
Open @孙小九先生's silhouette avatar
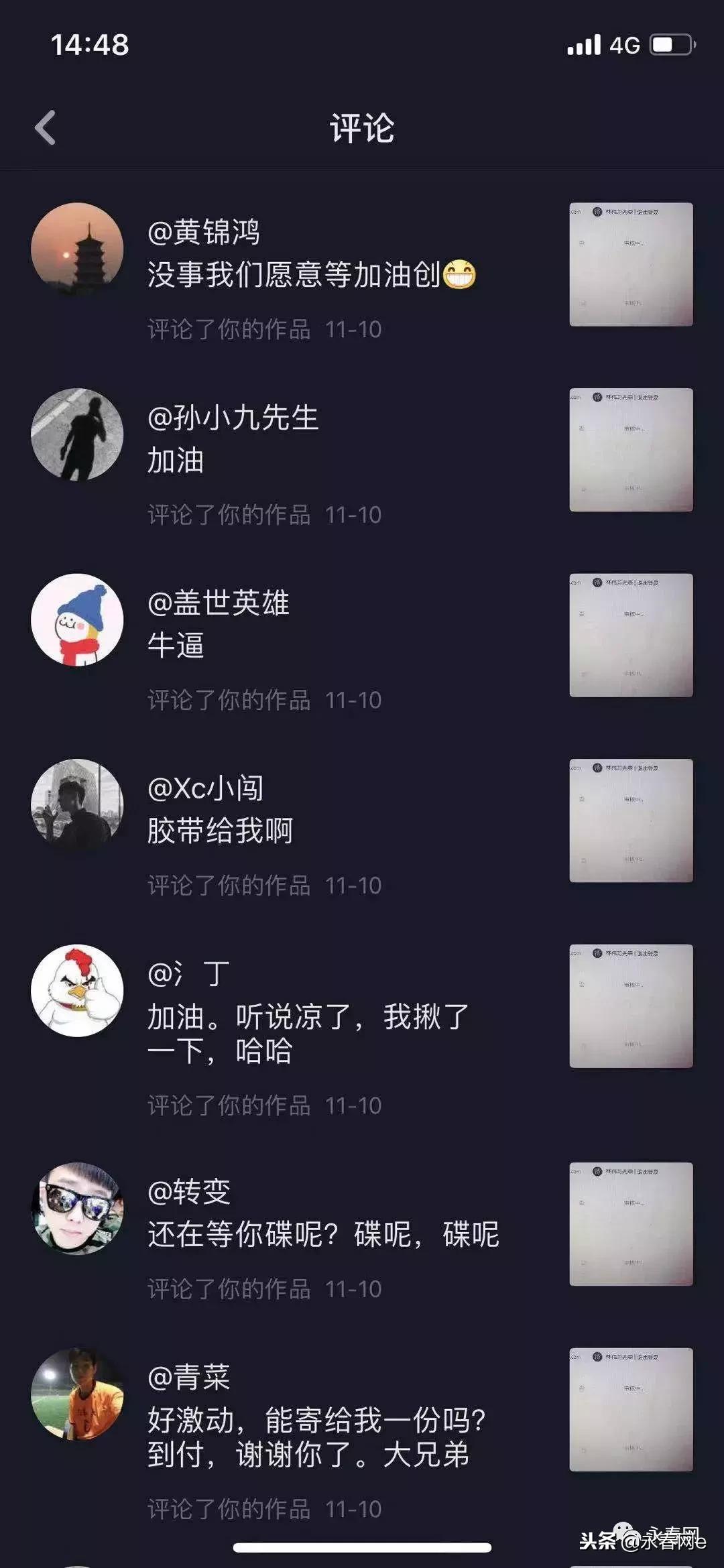(76, 436)
